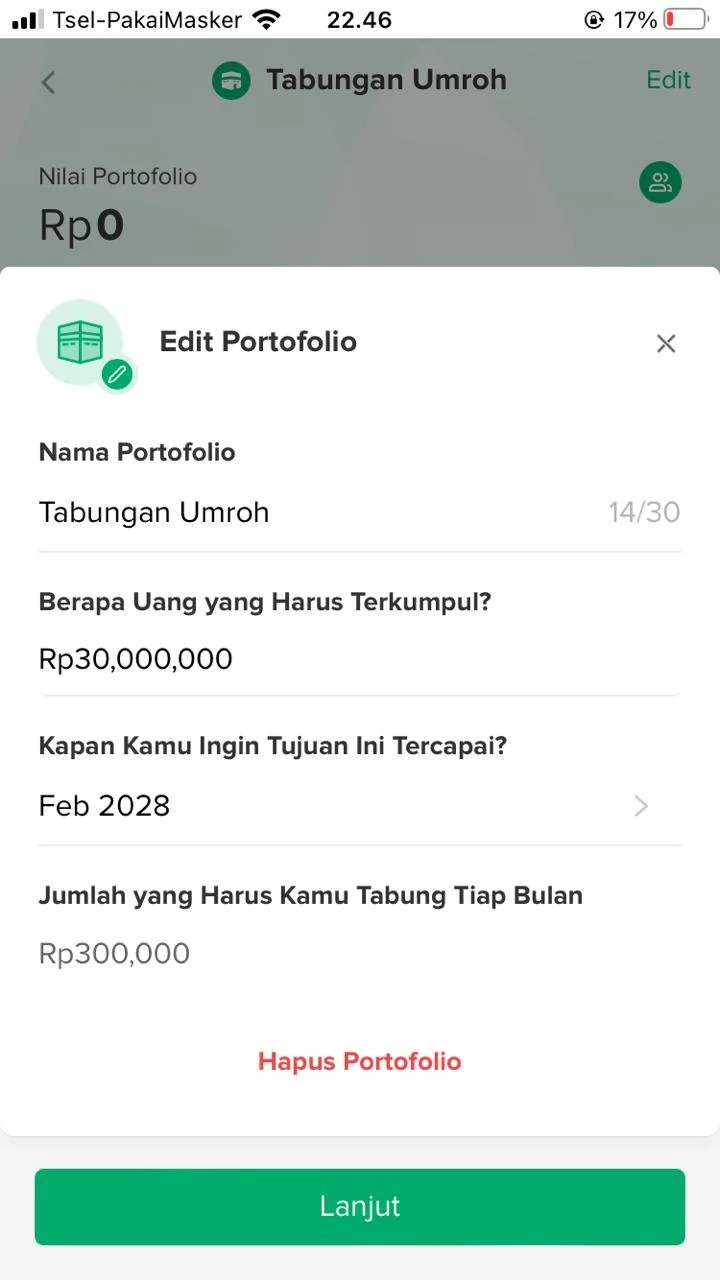Tap Hapus Portofolio to delete portfolio
Image resolution: width=720 pixels, height=1280 pixels.
(x=360, y=1061)
